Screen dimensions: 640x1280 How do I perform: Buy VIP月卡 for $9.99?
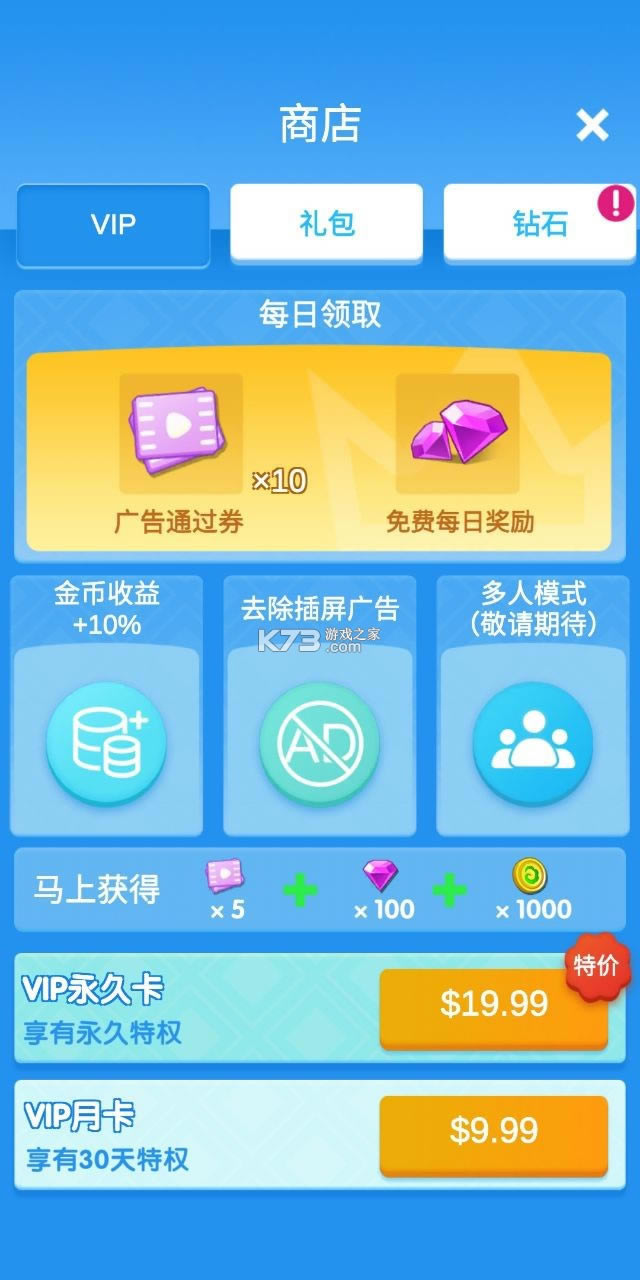493,1131
